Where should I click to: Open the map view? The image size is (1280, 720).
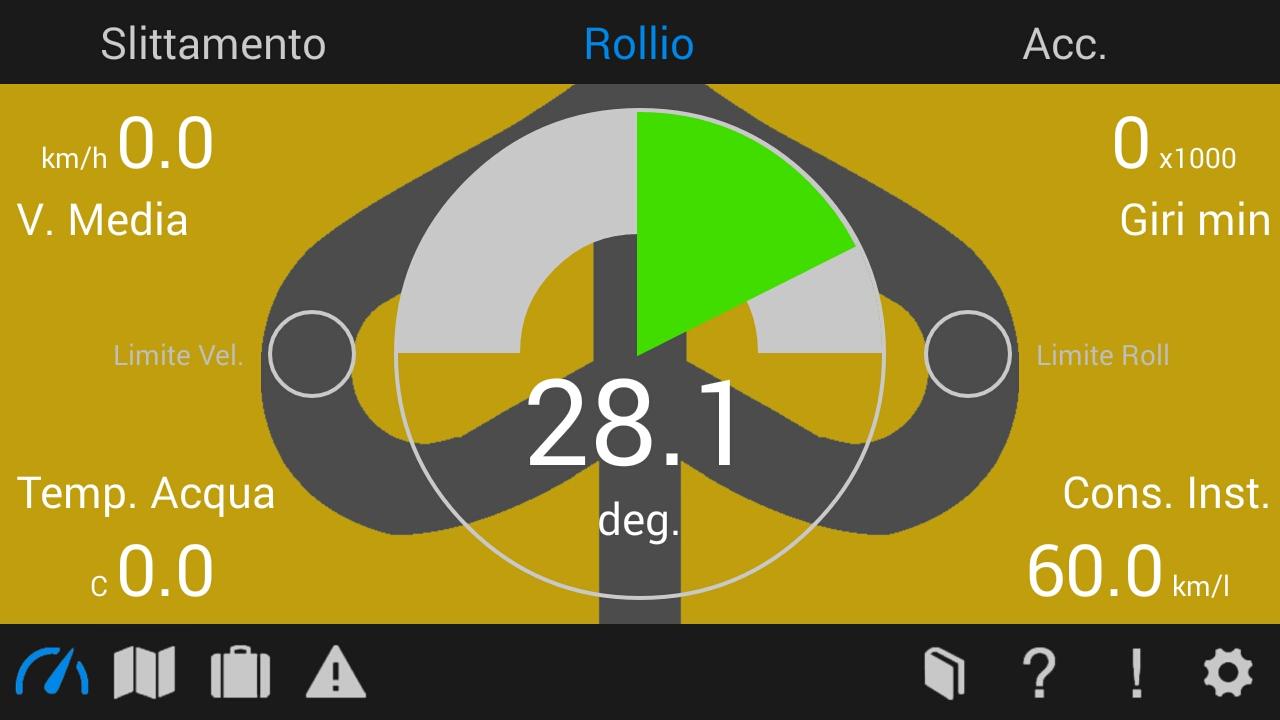[x=144, y=672]
